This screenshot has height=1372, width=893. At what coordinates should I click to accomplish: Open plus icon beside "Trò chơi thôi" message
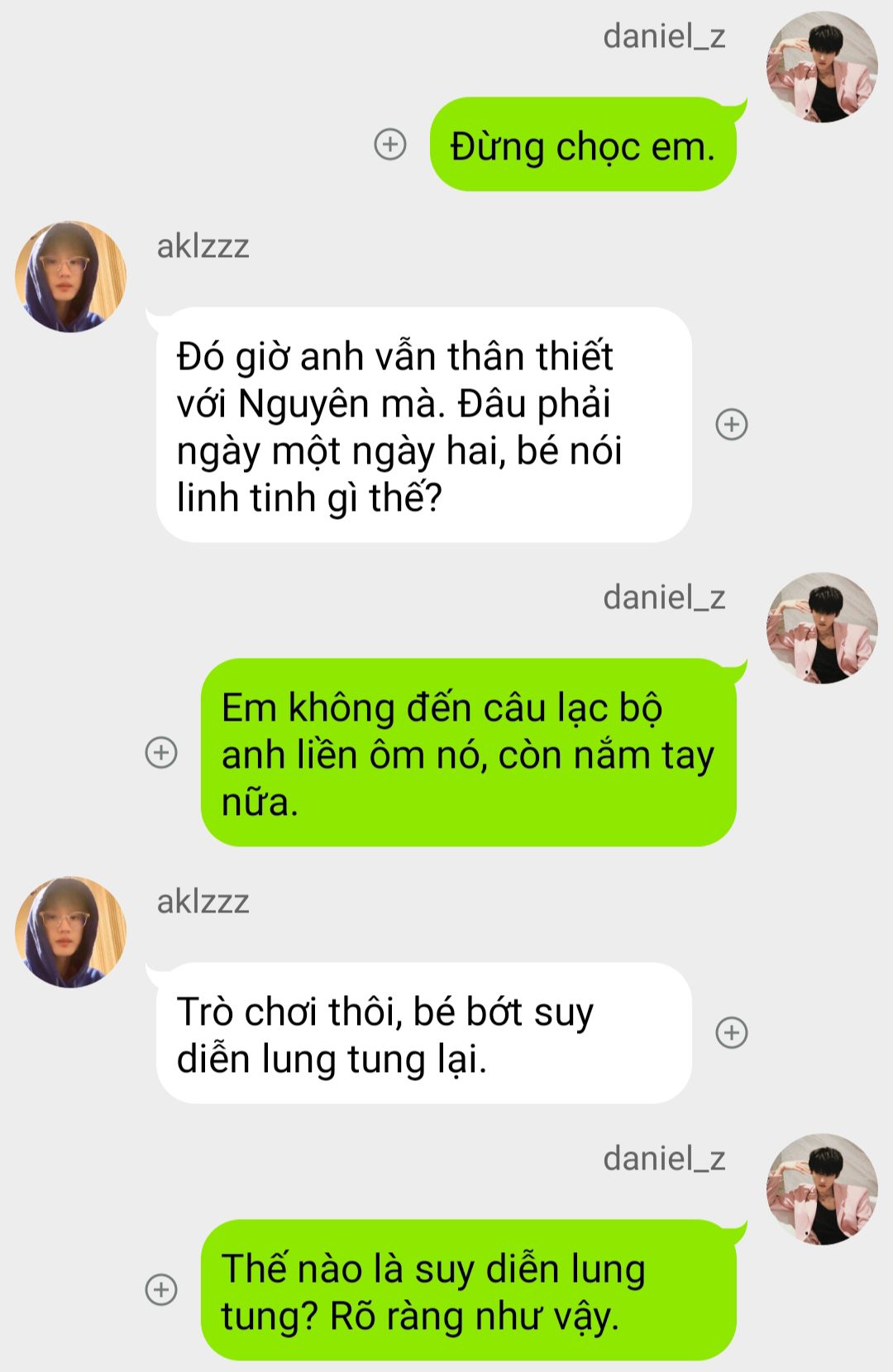tap(731, 1032)
